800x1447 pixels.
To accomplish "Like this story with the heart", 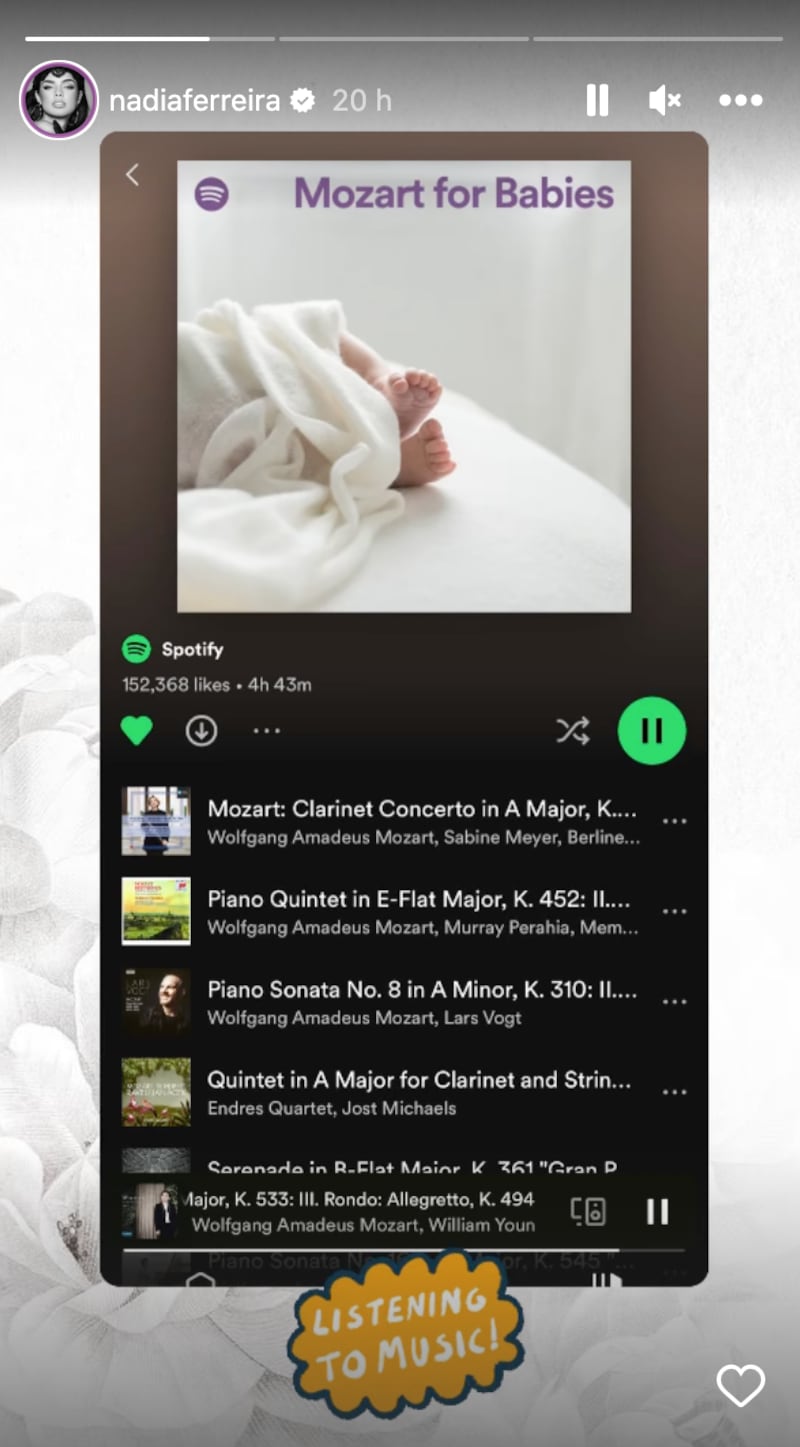I will click(740, 1386).
